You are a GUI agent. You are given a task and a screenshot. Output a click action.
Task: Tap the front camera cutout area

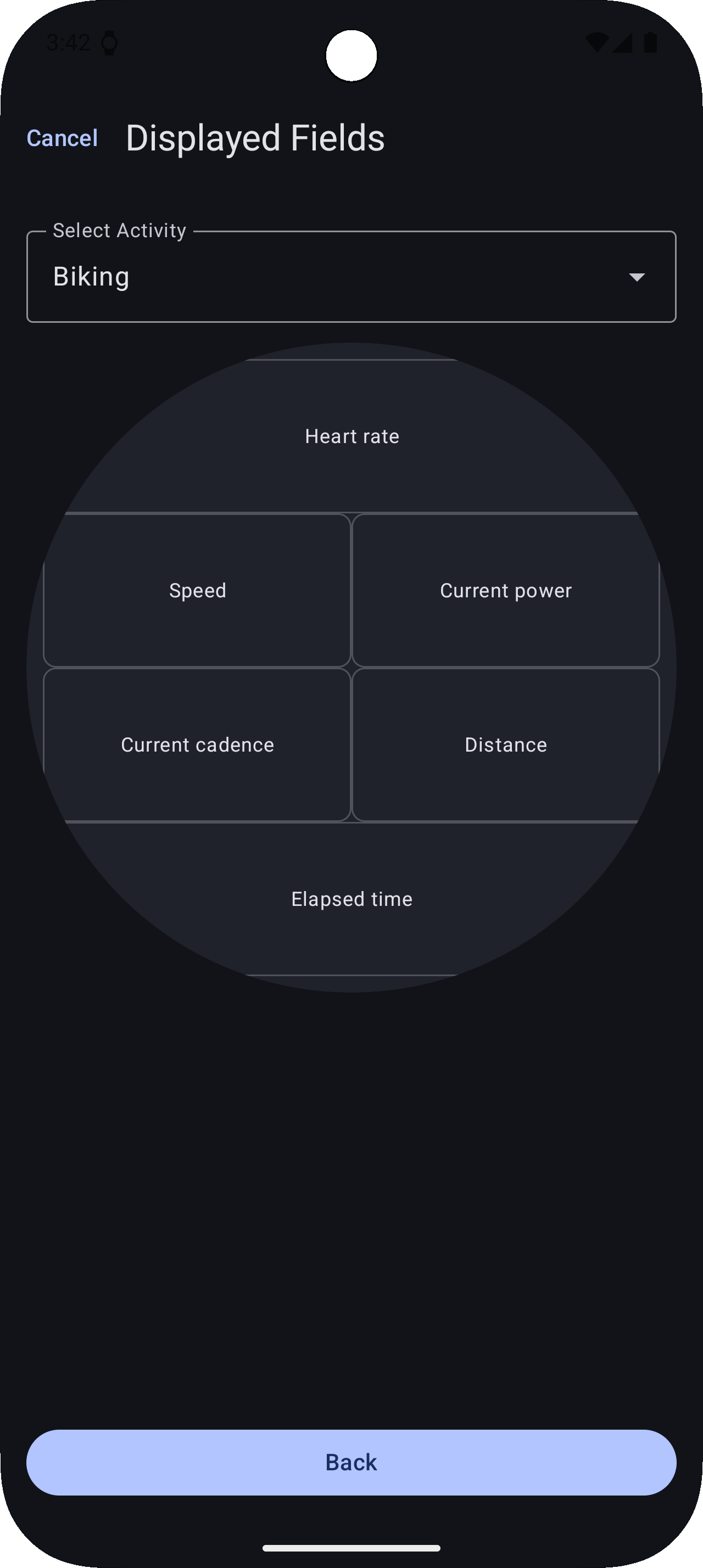351,55
